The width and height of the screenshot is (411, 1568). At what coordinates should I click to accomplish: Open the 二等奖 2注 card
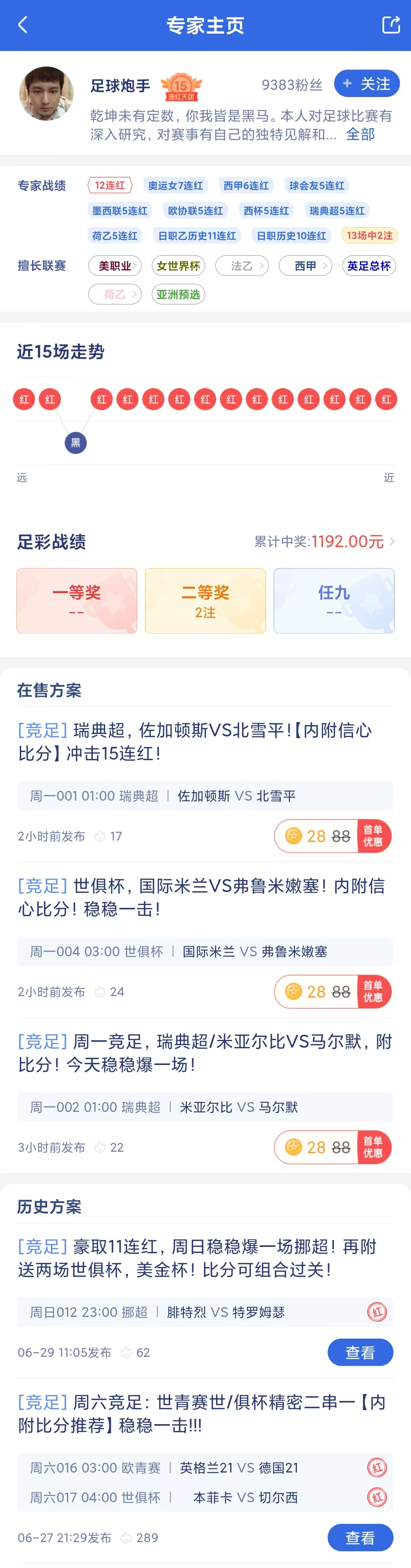205,601
